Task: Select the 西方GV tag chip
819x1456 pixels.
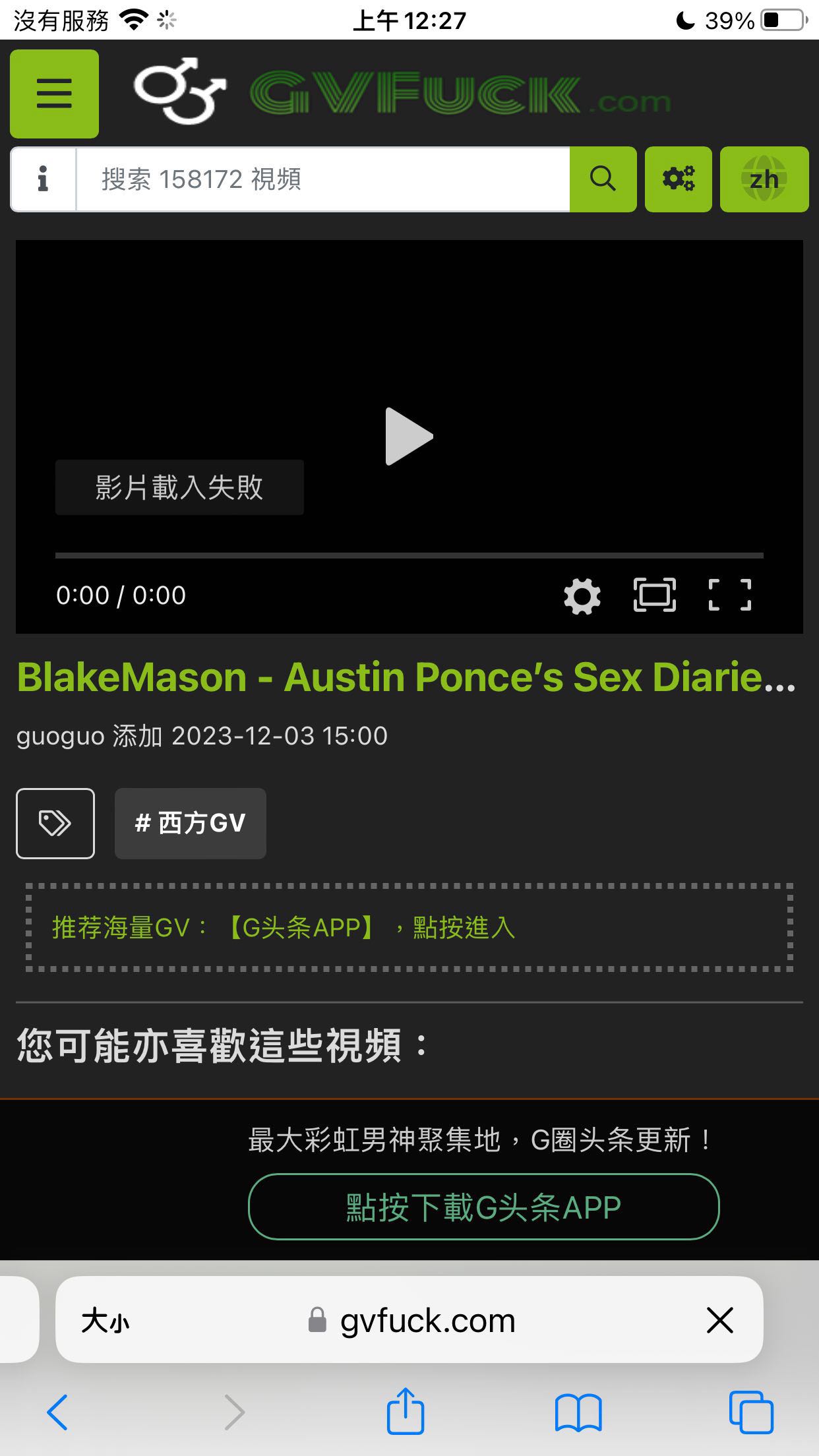Action: 190,823
